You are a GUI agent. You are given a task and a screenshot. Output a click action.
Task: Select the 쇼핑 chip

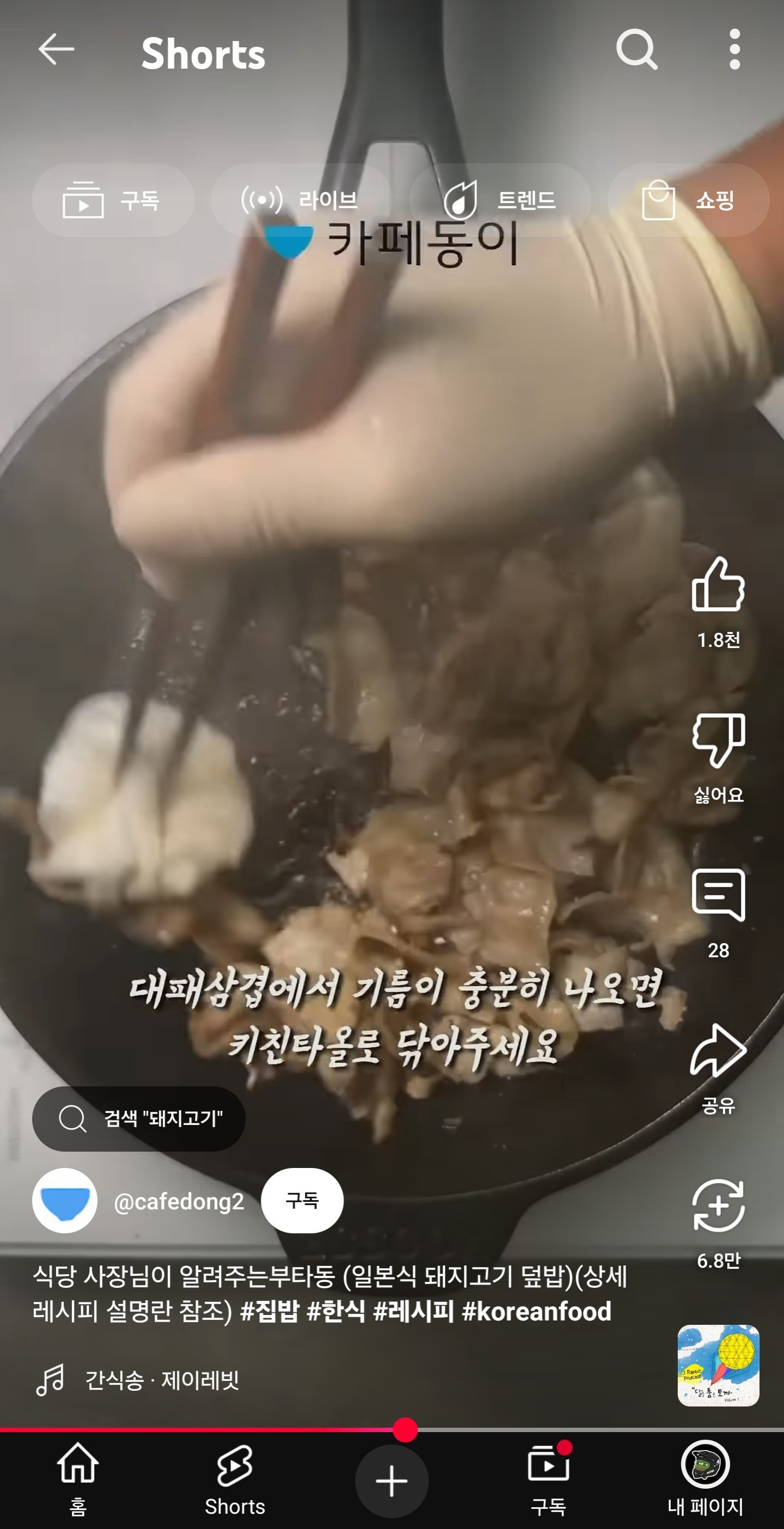click(x=688, y=200)
